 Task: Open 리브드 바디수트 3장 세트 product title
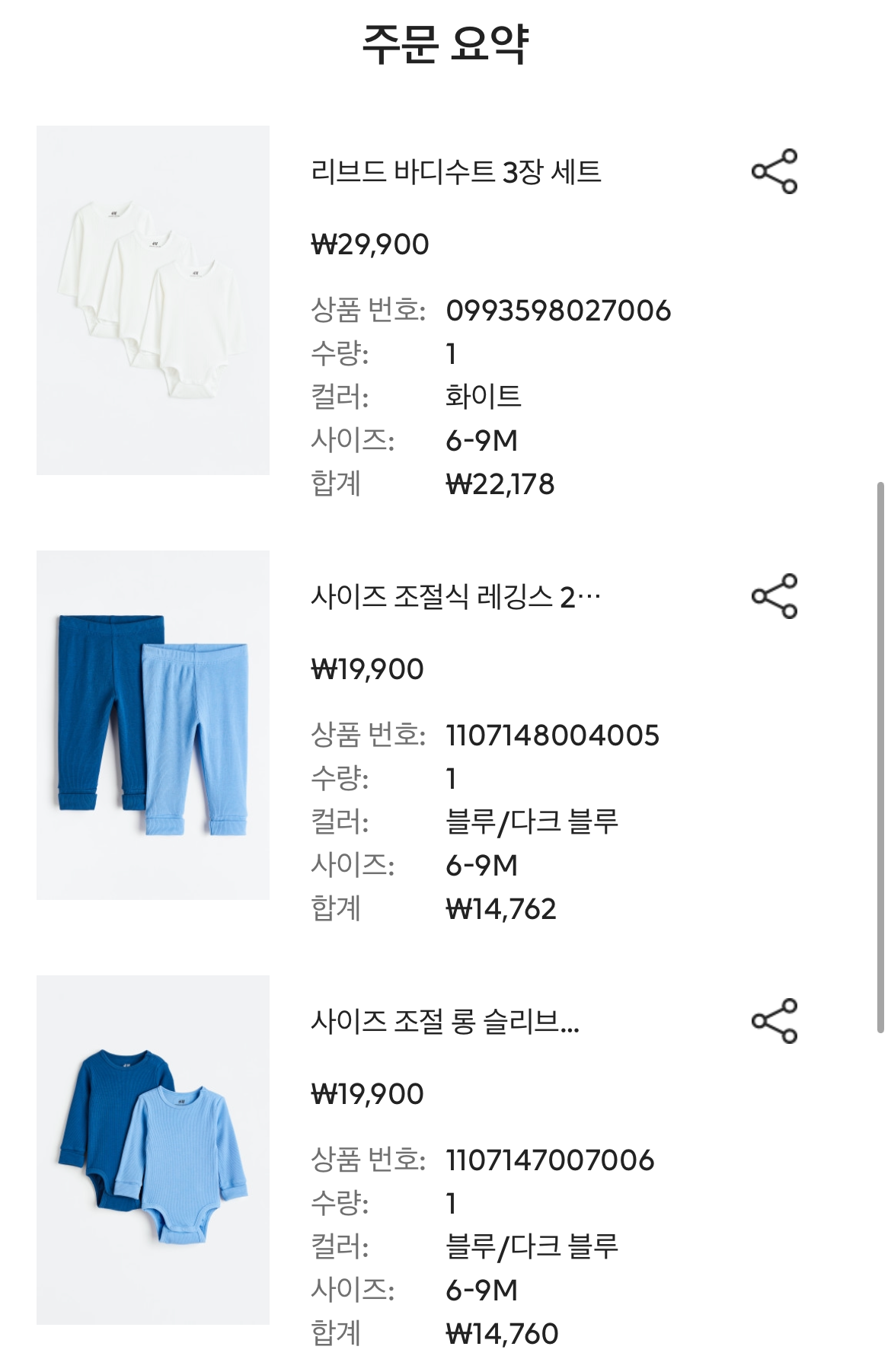(x=456, y=172)
